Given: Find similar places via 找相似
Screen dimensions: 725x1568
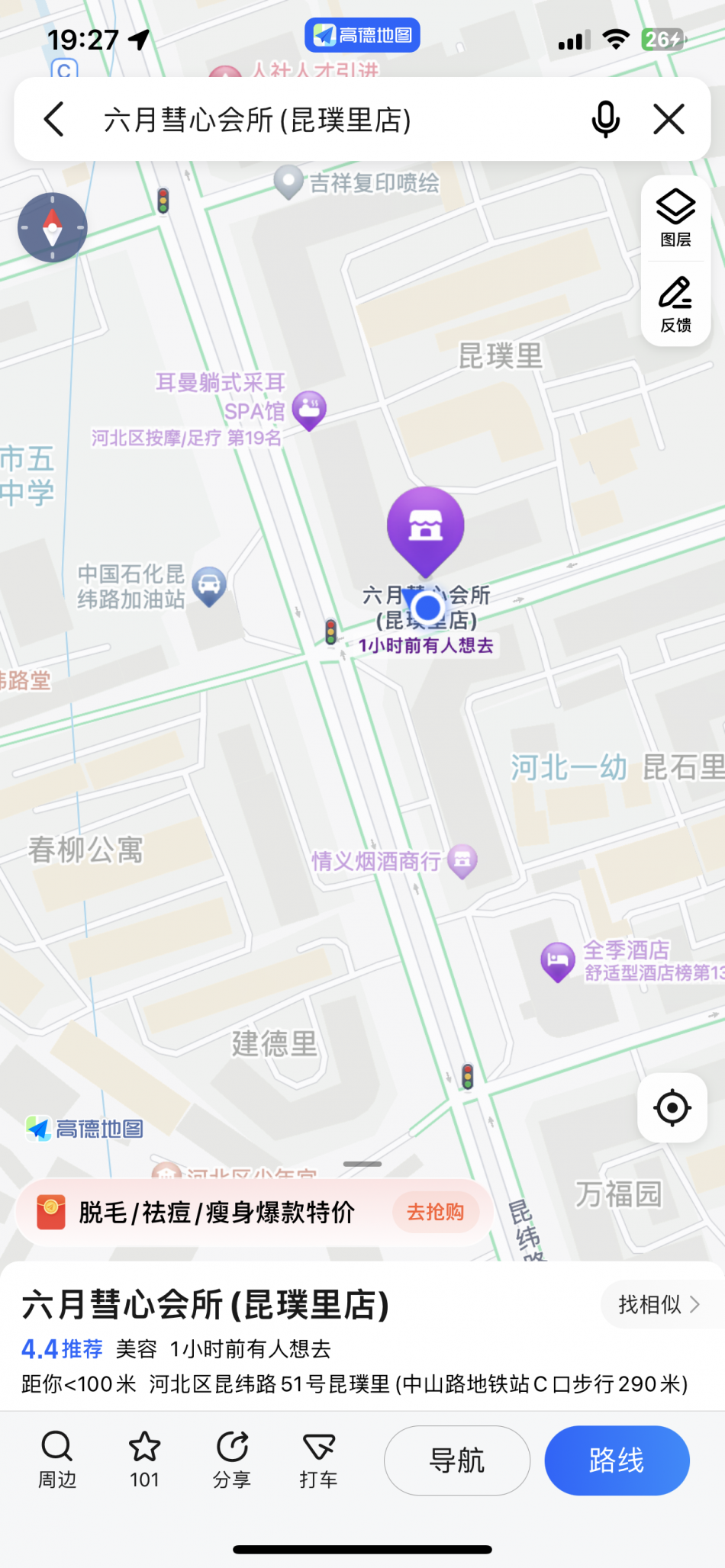Looking at the screenshot, I should coord(658,1304).
